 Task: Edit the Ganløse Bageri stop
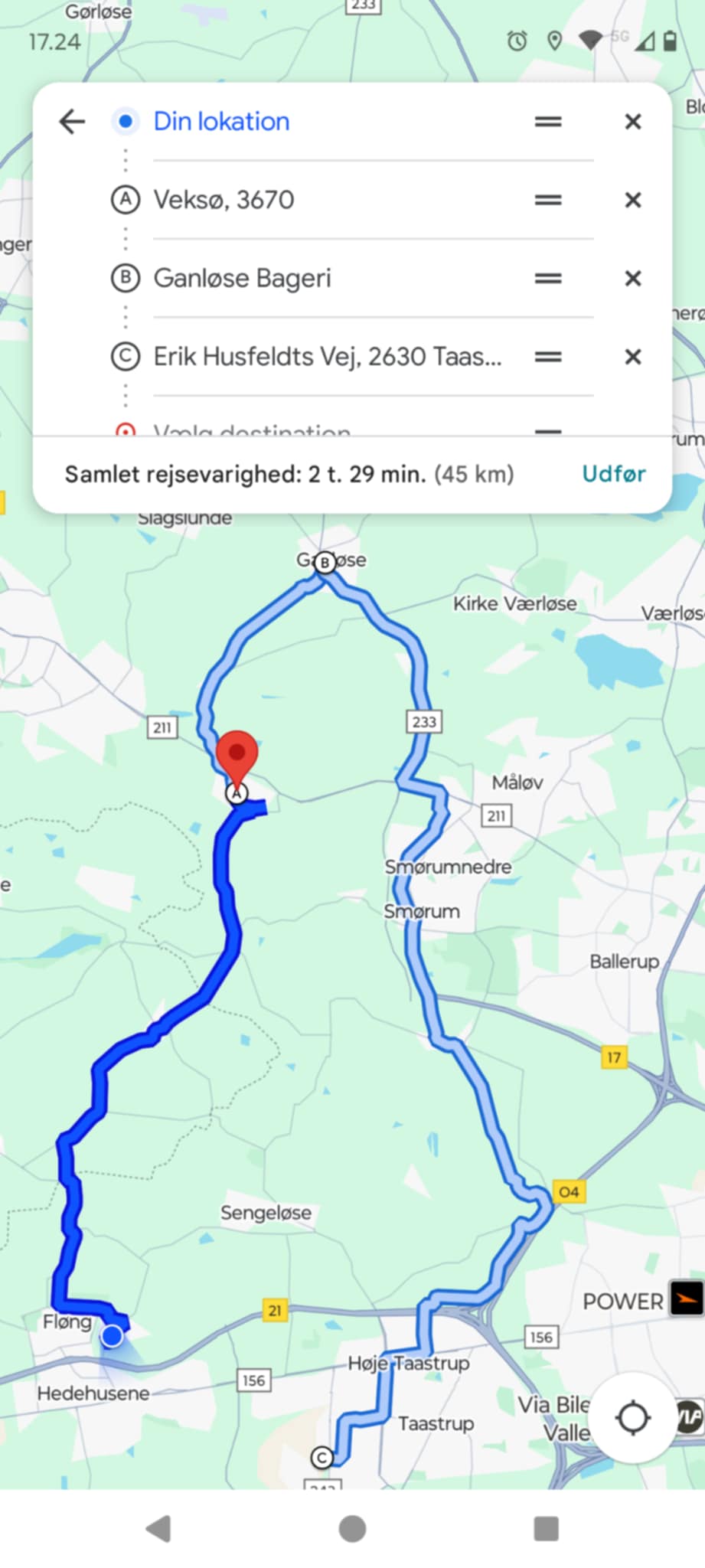coord(242,278)
